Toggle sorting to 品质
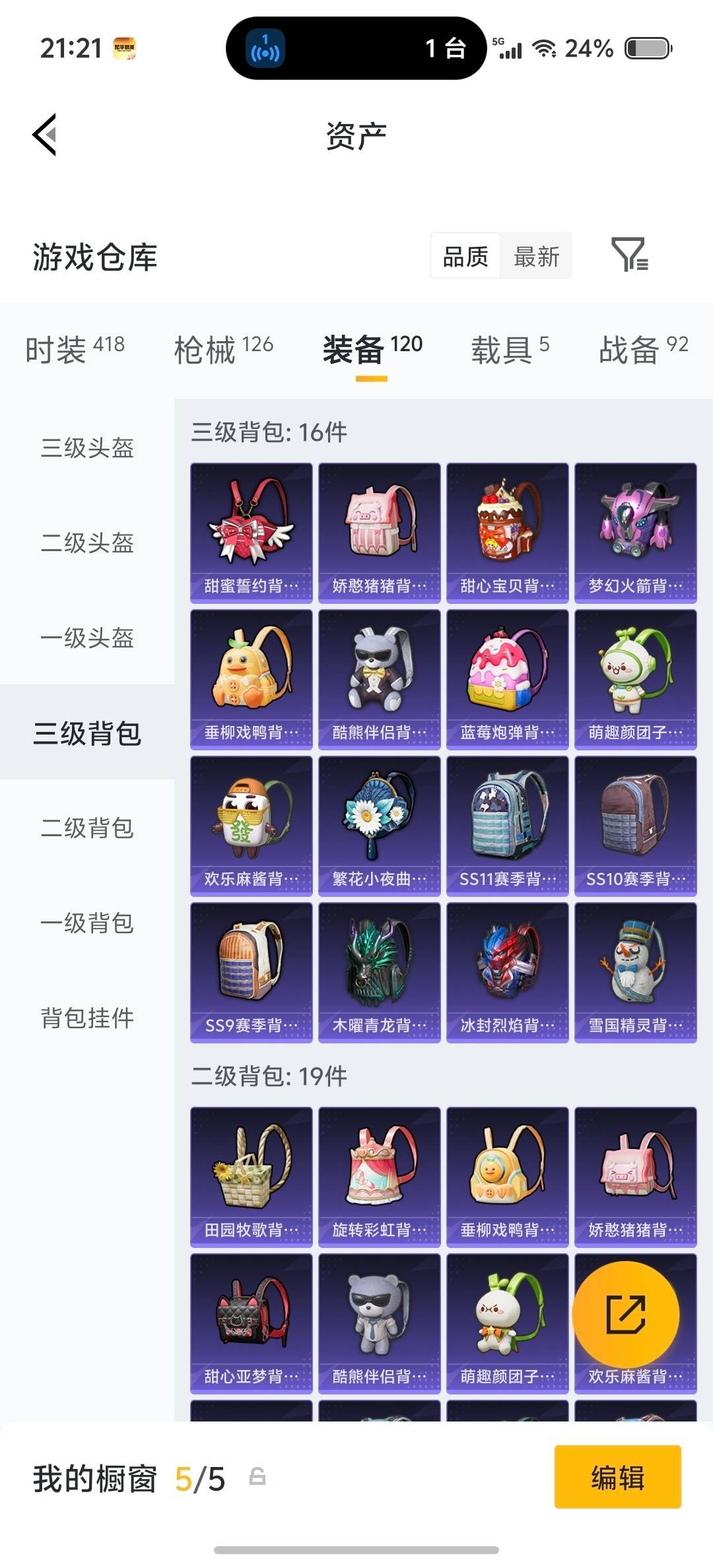Screen dimensions: 713x1568 pos(464,256)
